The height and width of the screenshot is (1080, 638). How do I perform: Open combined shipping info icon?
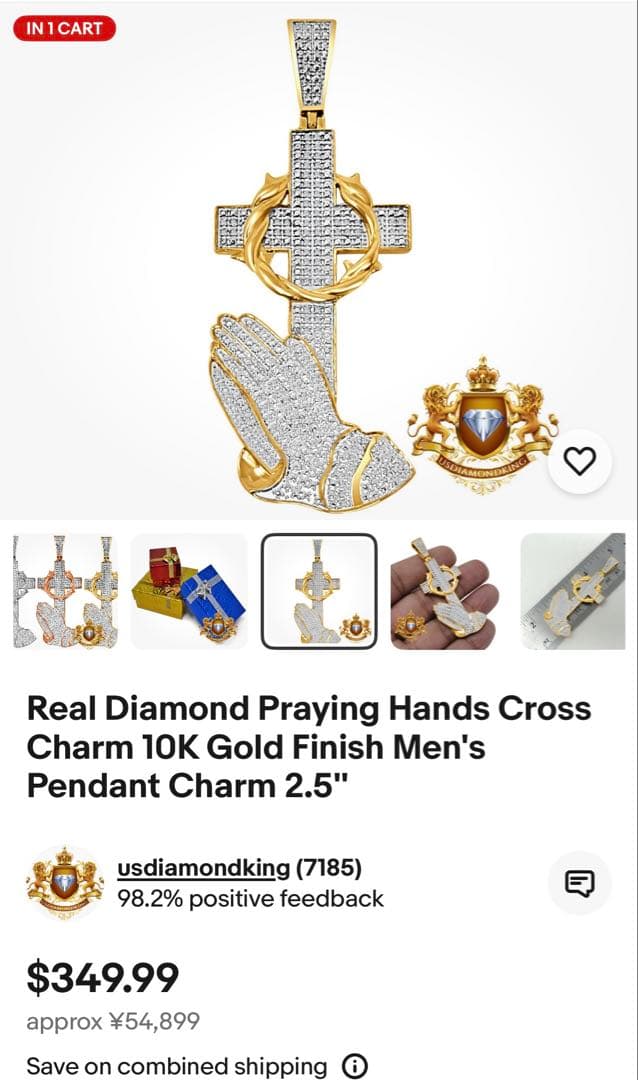[354, 1066]
